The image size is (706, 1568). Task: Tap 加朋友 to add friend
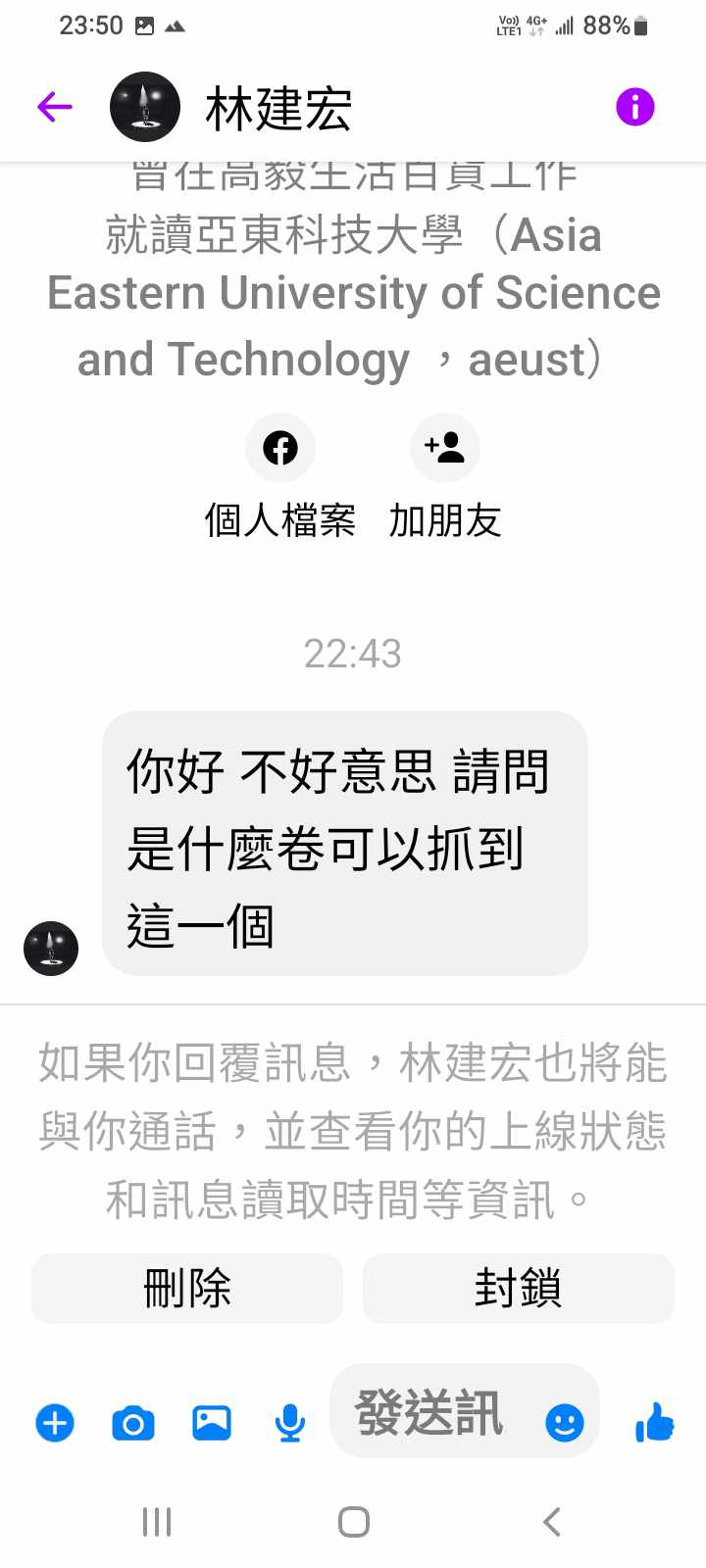point(445,449)
